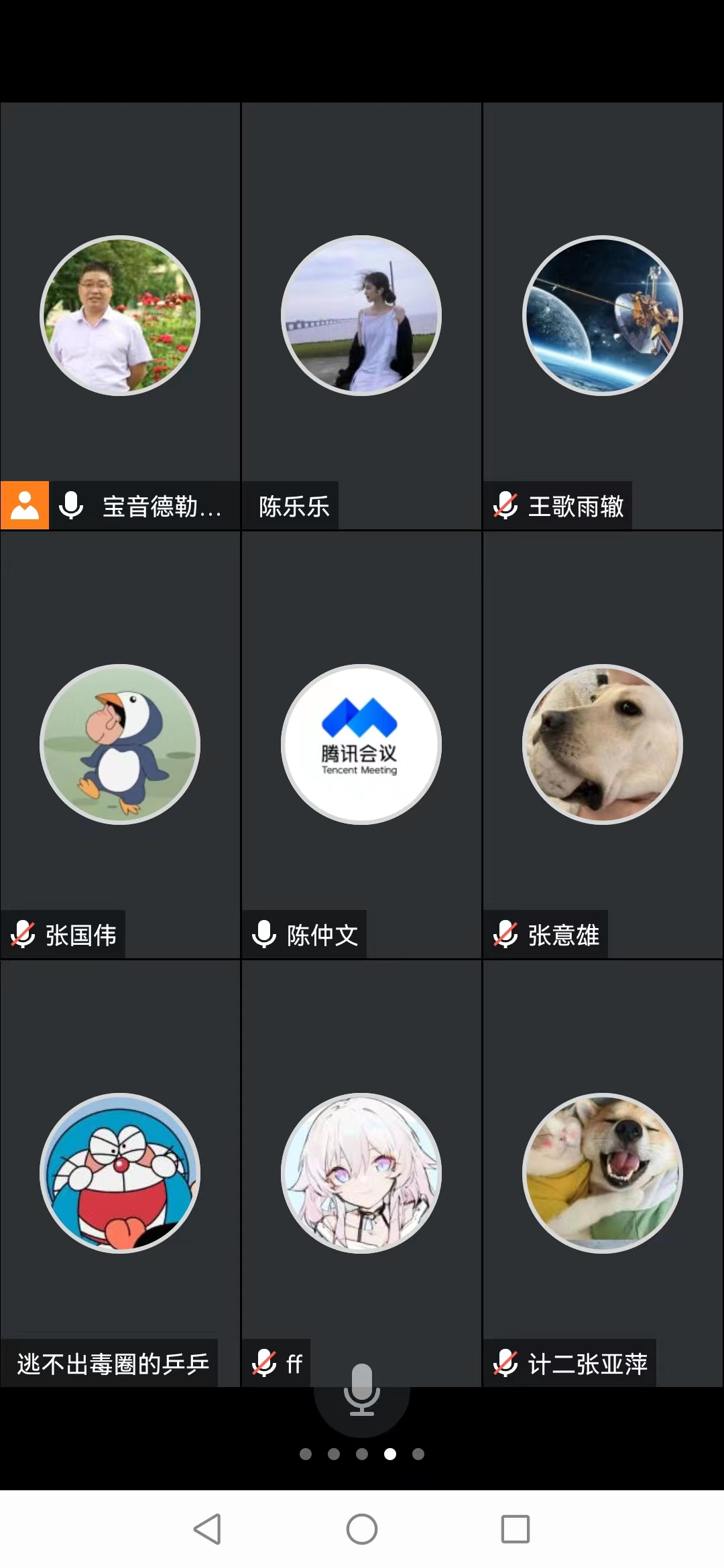
Task: Open the 逃不出毒圈的乒乒 participant tile
Action: coord(120,1173)
